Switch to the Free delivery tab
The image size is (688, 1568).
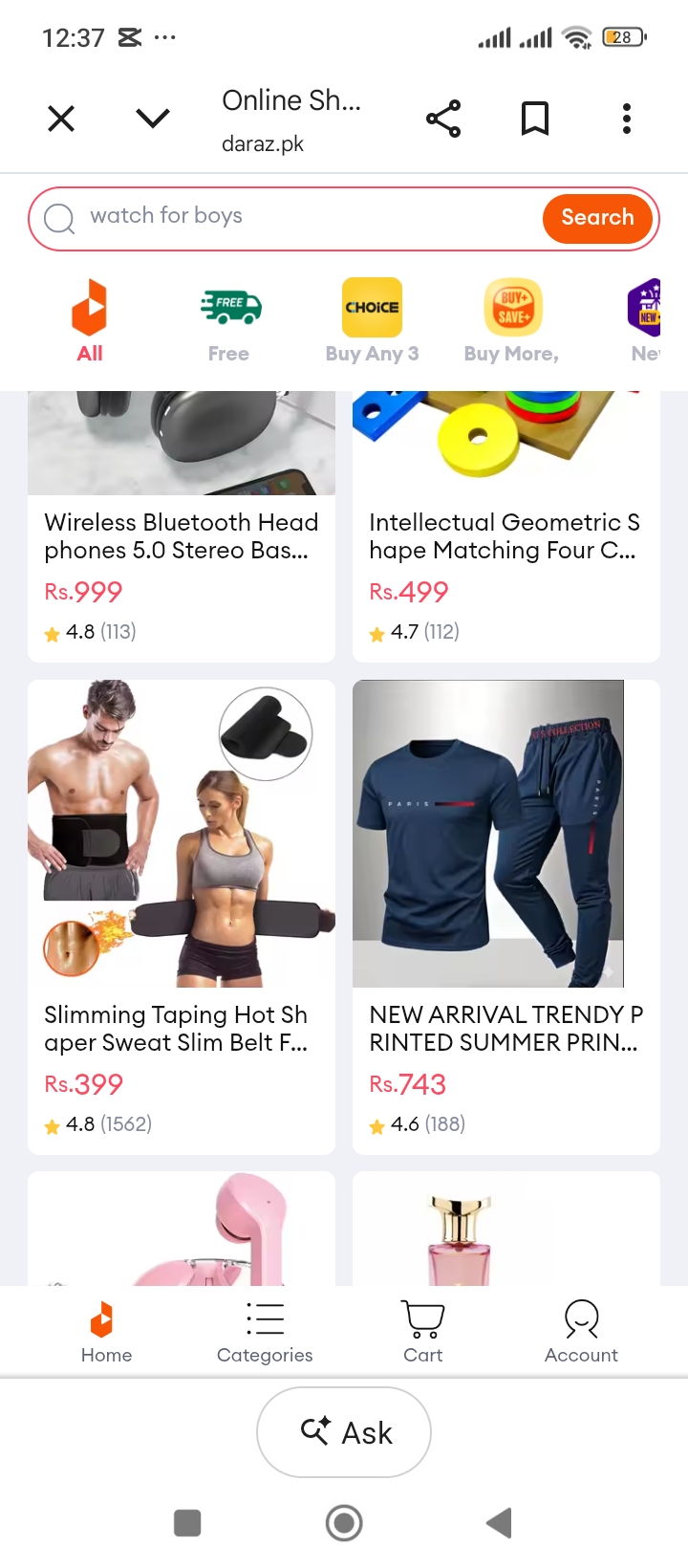[229, 321]
